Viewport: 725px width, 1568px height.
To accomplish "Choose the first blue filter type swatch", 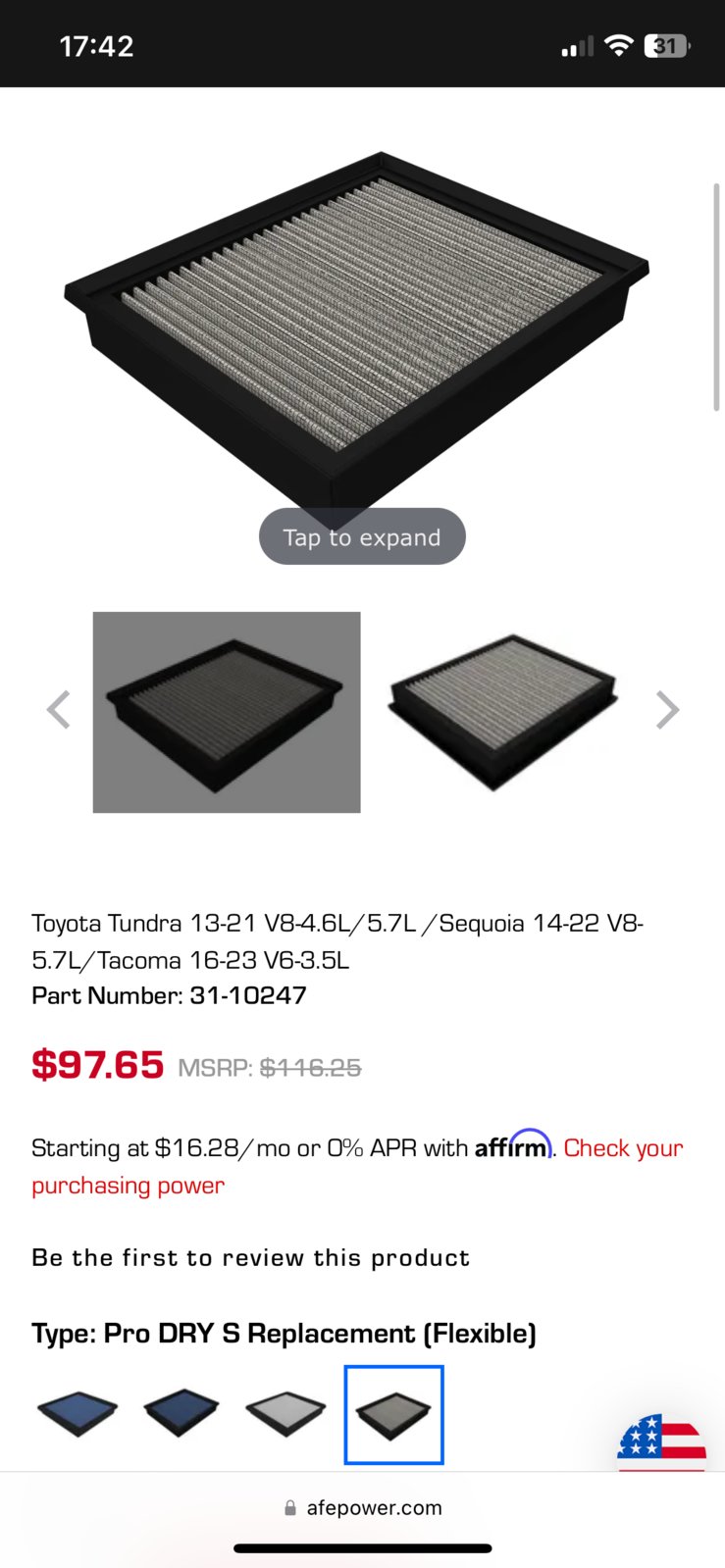I will [x=78, y=1413].
